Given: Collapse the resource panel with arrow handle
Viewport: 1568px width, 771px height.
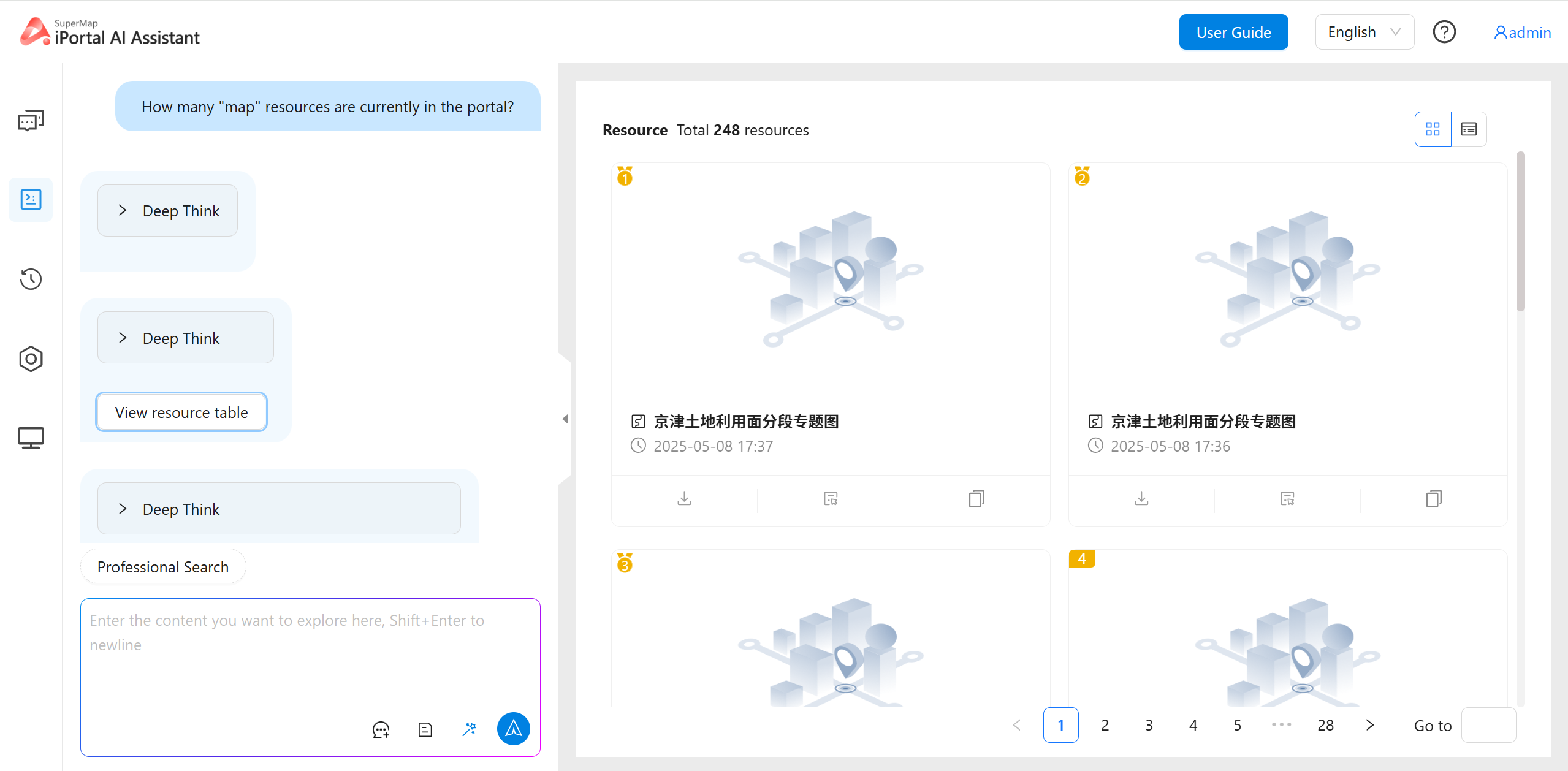Looking at the screenshot, I should click(x=565, y=419).
